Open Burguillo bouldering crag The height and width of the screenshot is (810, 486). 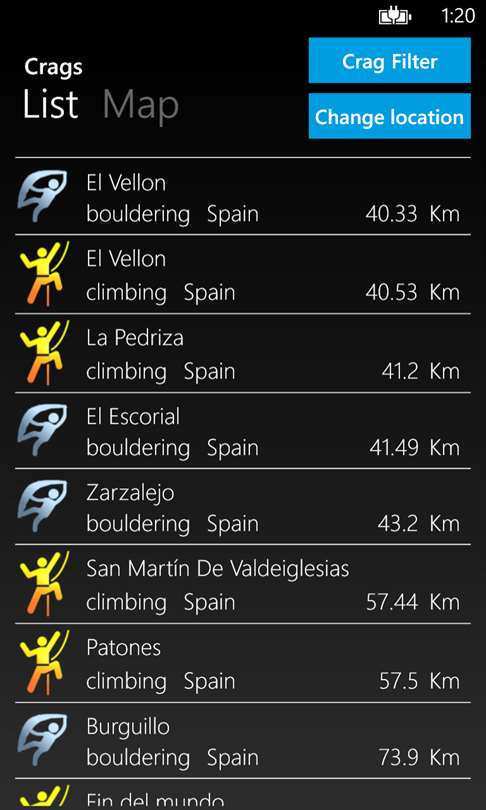[x=243, y=741]
